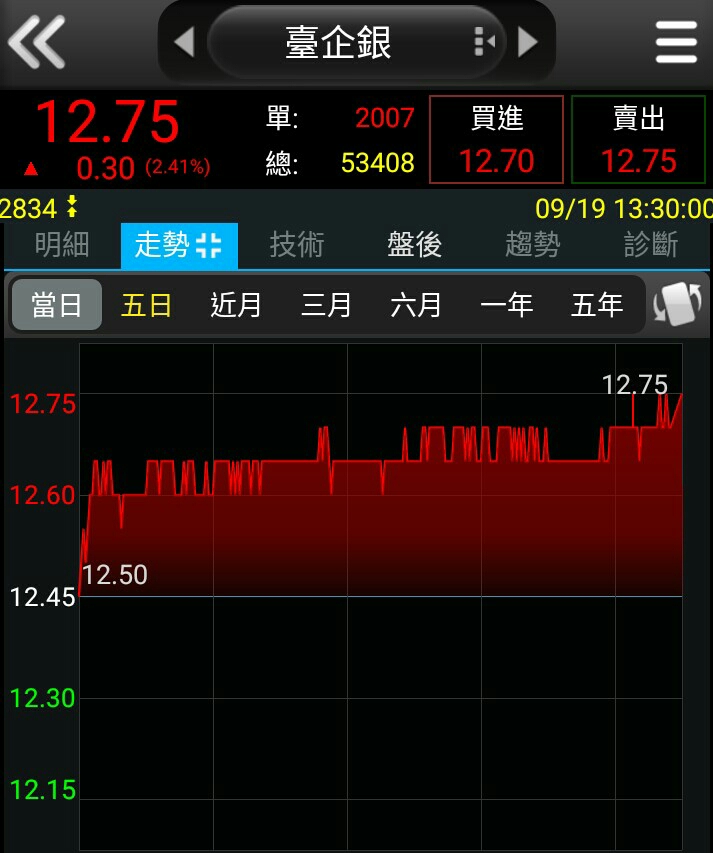Open the 技術 tab

pyautogui.click(x=297, y=245)
